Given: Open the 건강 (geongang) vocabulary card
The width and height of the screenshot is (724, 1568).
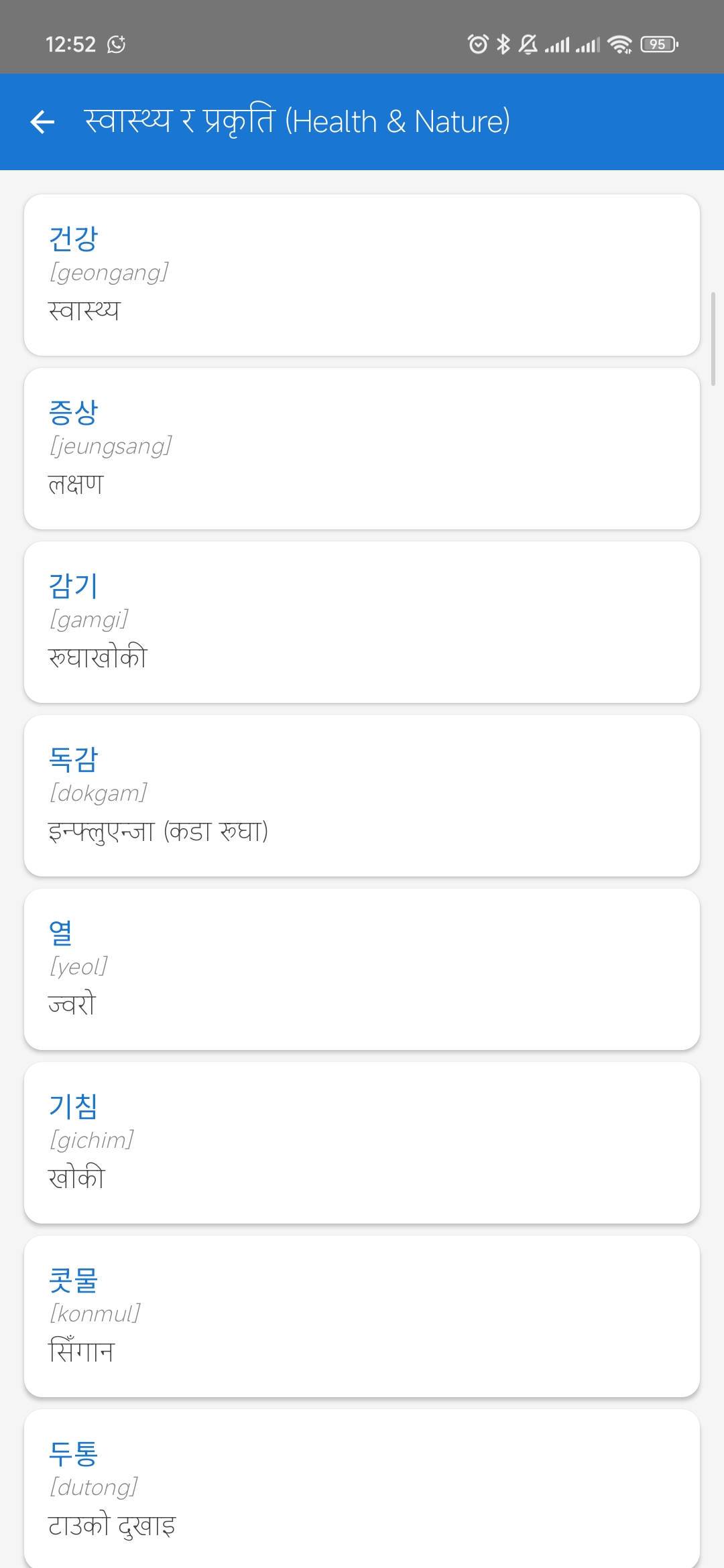Looking at the screenshot, I should coord(362,275).
